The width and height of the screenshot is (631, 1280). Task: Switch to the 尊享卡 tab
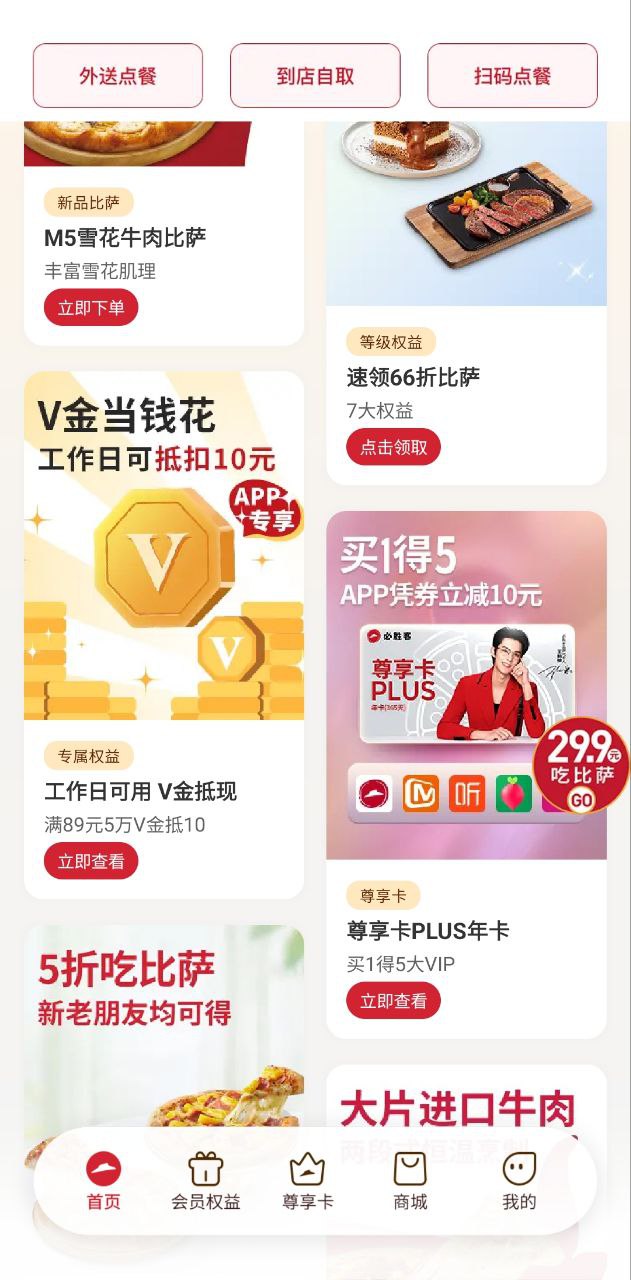point(308,1181)
